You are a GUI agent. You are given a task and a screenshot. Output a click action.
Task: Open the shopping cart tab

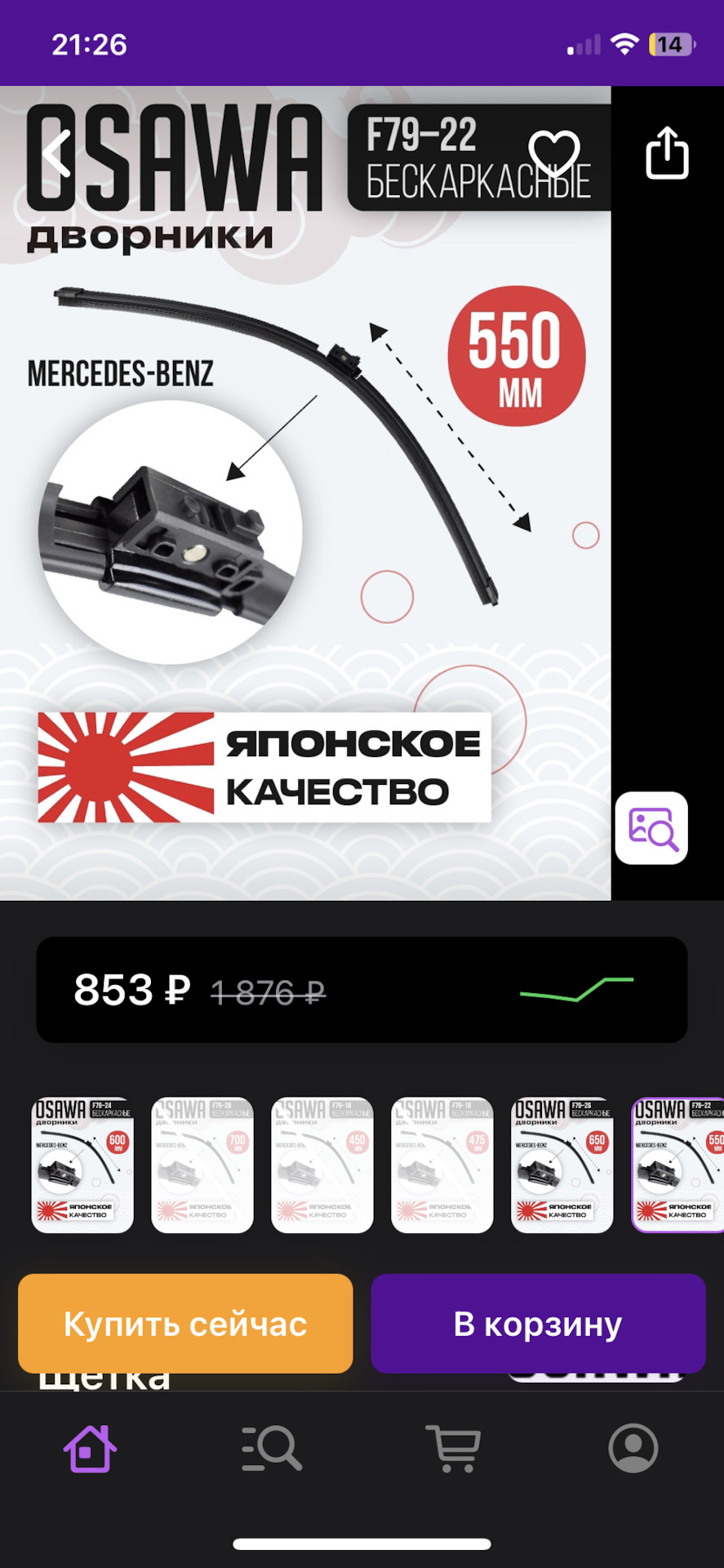coord(453,1449)
